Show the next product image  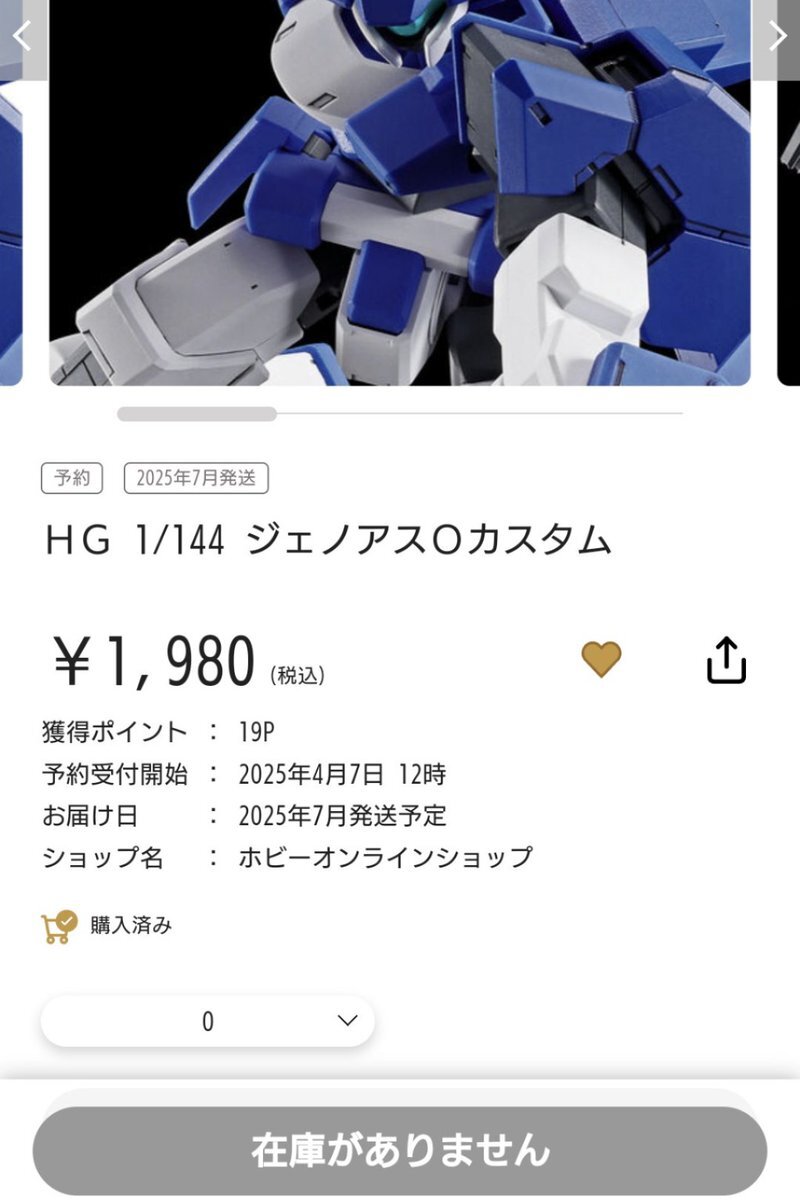tap(777, 36)
